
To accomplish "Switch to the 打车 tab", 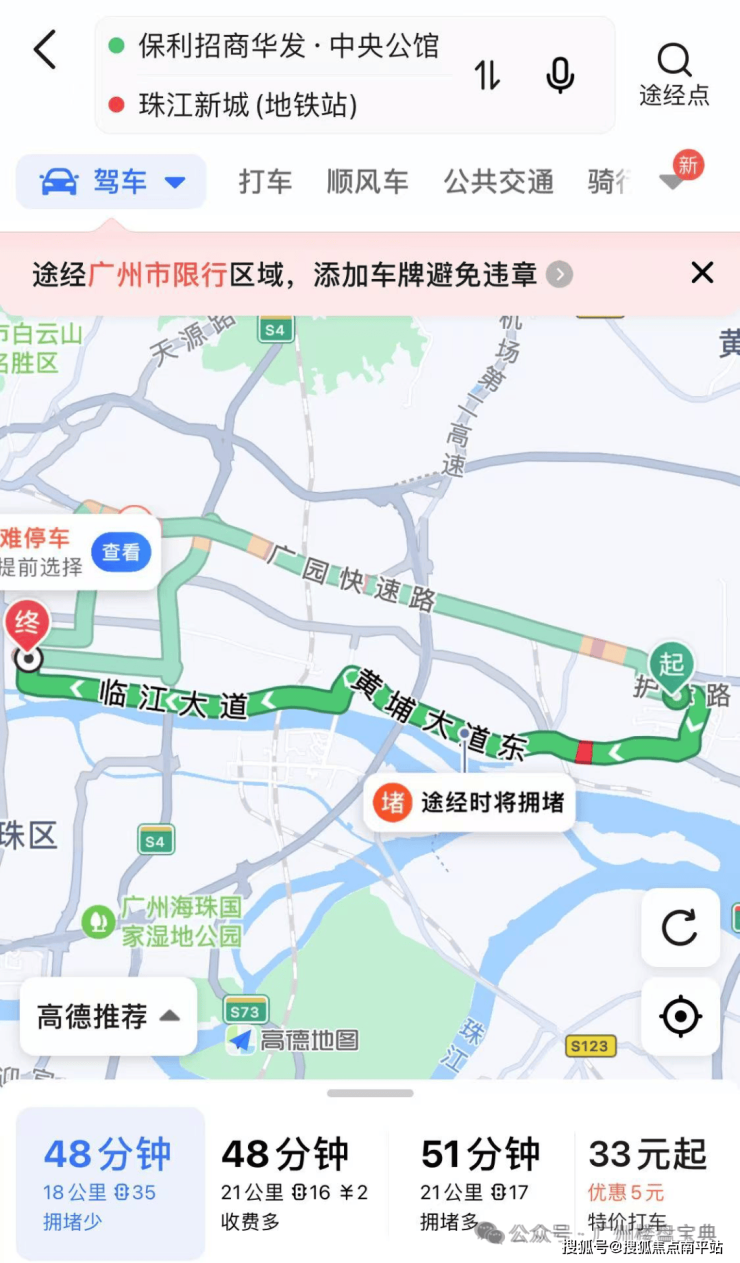I will tap(265, 182).
